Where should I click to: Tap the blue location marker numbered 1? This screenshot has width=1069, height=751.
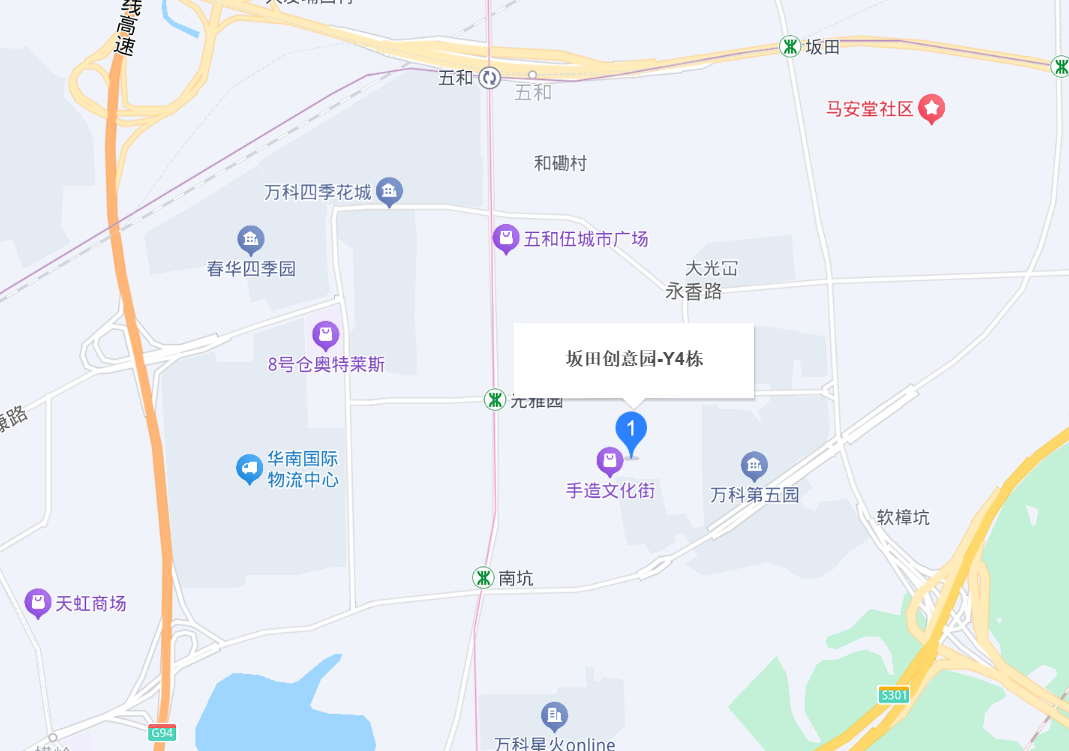(631, 431)
